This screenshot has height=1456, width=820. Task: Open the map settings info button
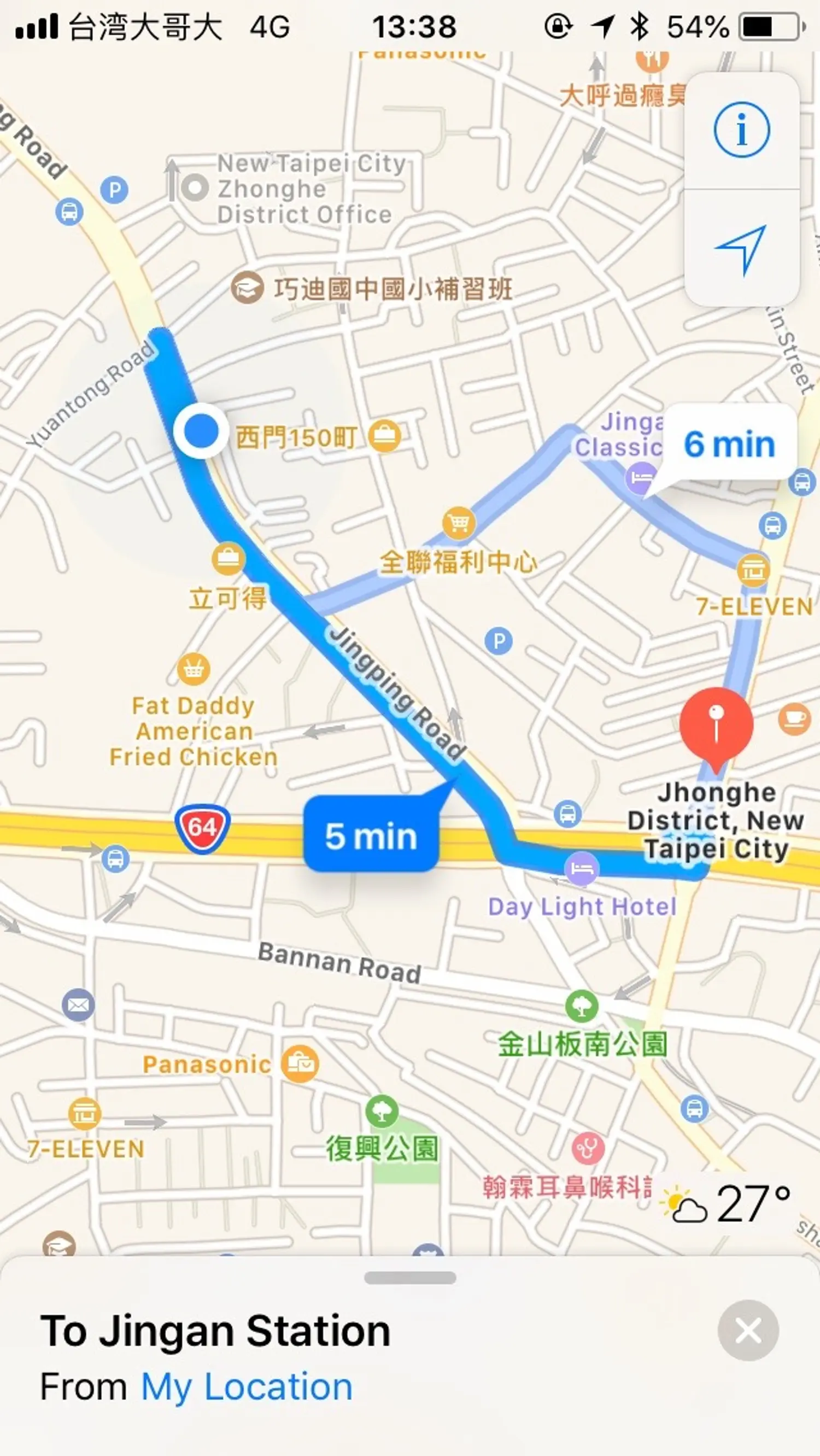(x=741, y=130)
